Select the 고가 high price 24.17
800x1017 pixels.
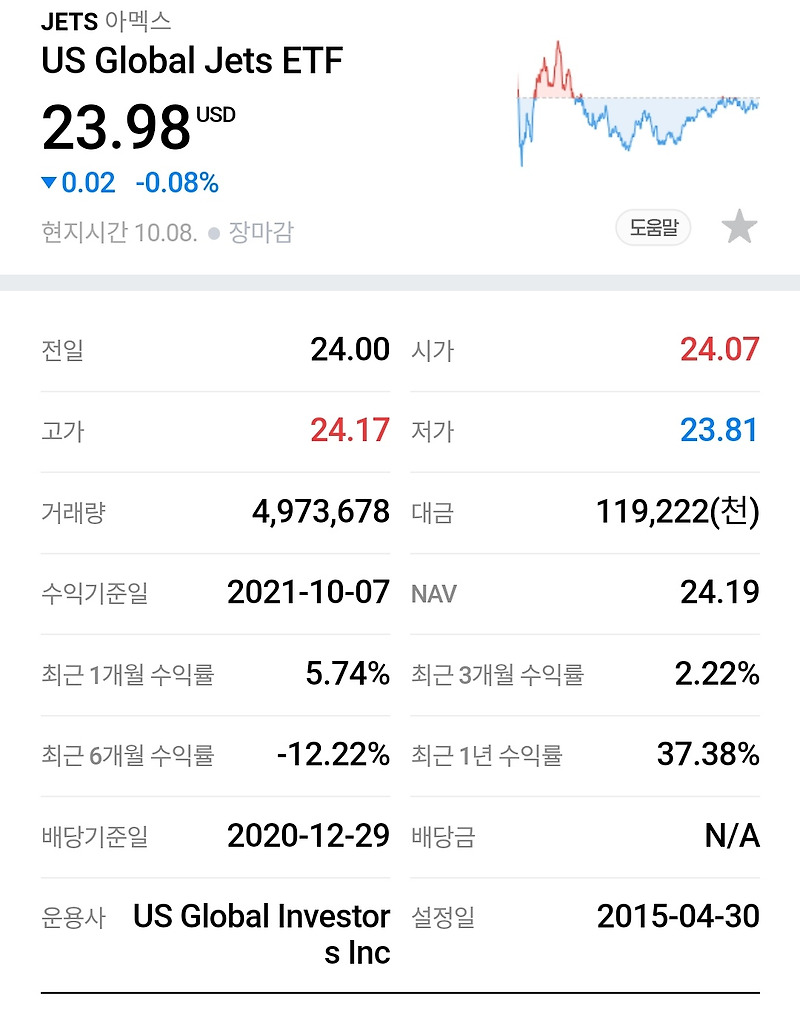[349, 431]
